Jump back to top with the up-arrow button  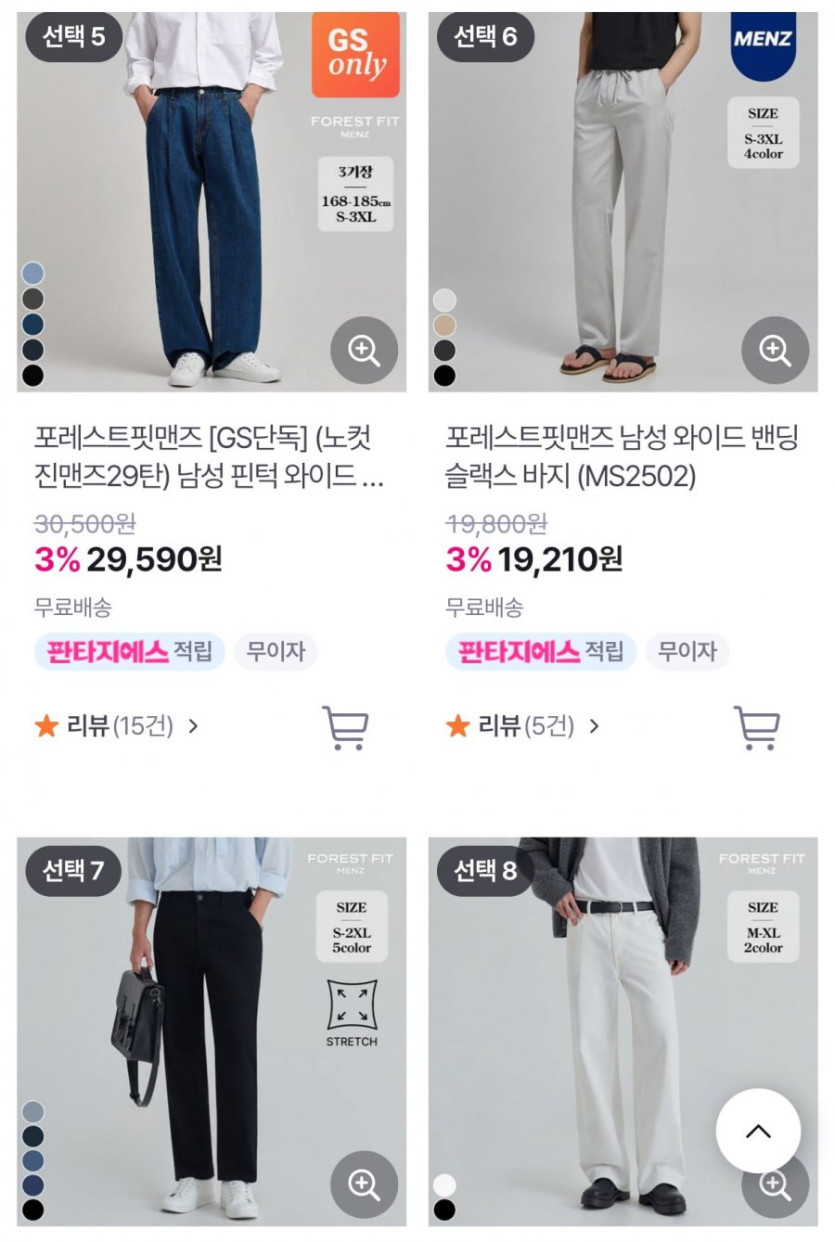coord(758,1131)
